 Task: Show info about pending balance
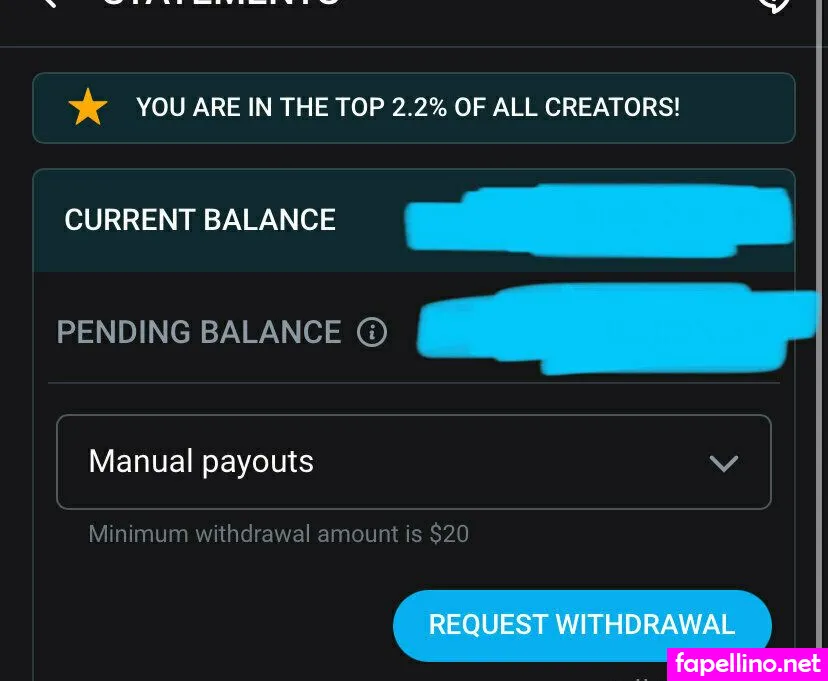[x=372, y=332]
